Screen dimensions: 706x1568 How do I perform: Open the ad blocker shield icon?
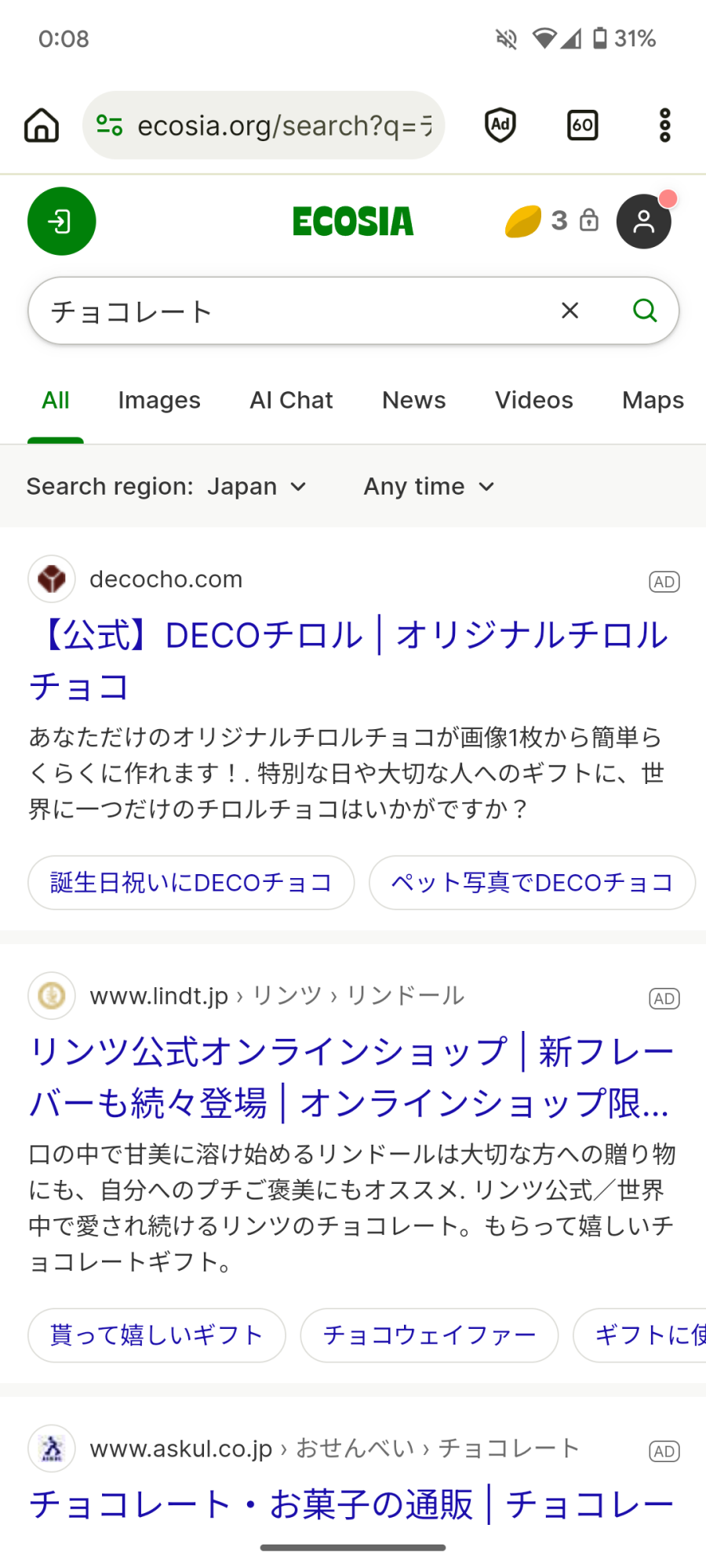(500, 125)
